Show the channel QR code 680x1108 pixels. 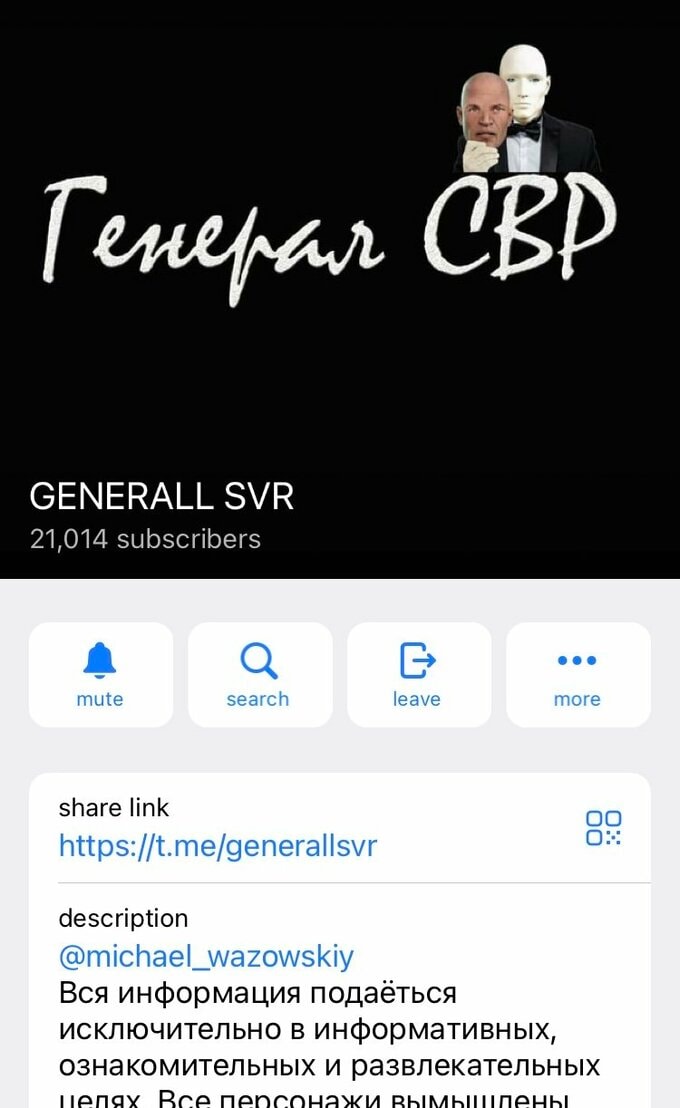(603, 827)
